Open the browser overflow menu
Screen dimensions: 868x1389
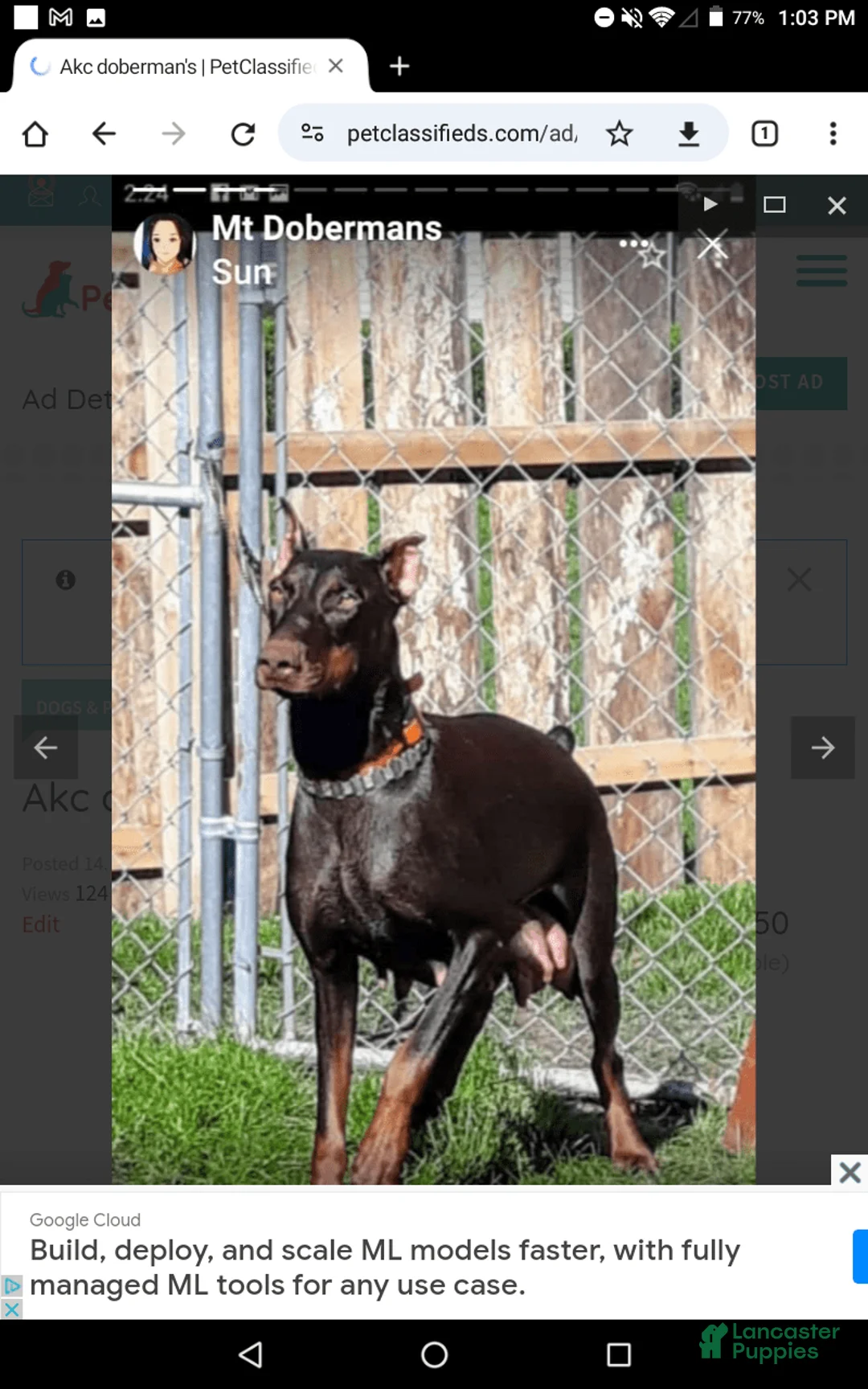point(833,133)
